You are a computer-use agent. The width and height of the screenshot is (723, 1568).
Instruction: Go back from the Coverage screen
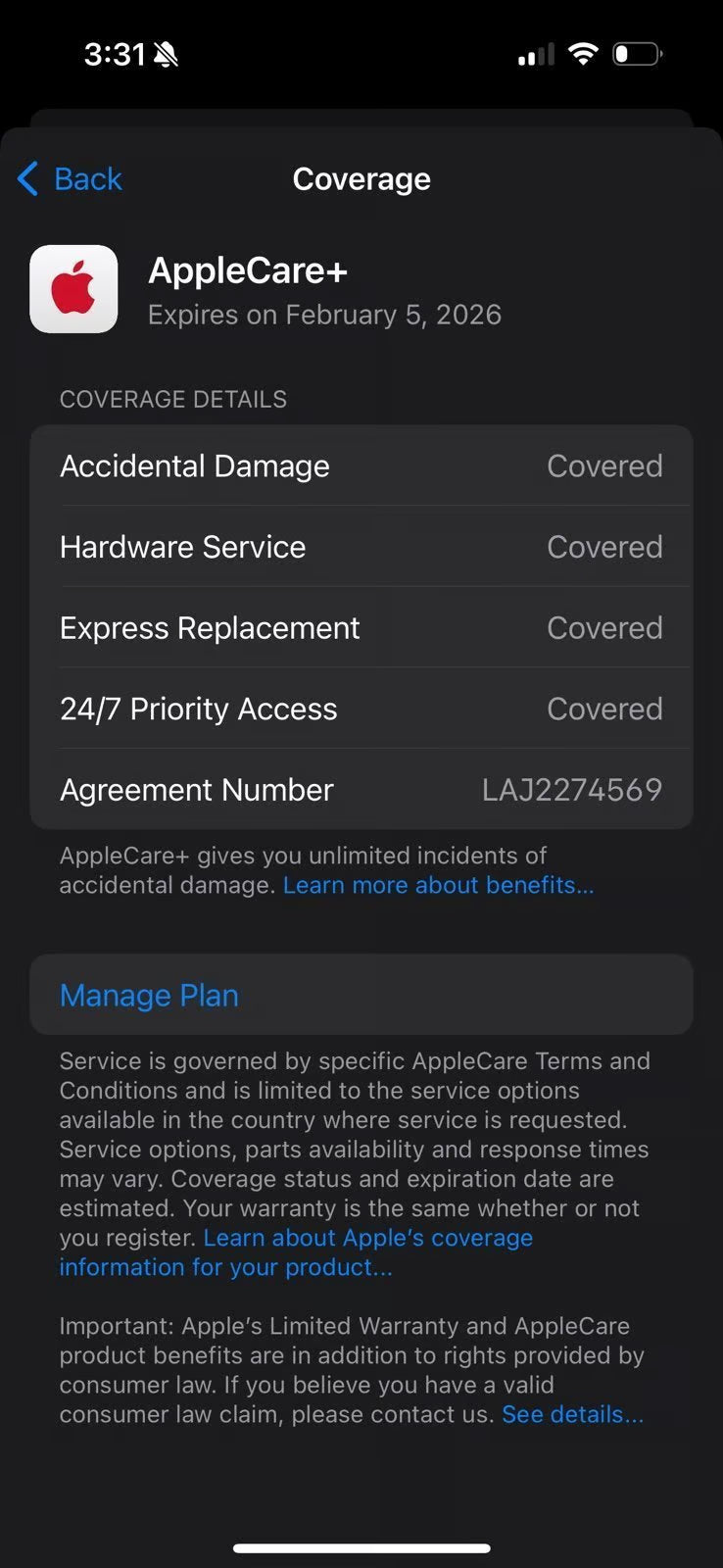click(x=71, y=179)
